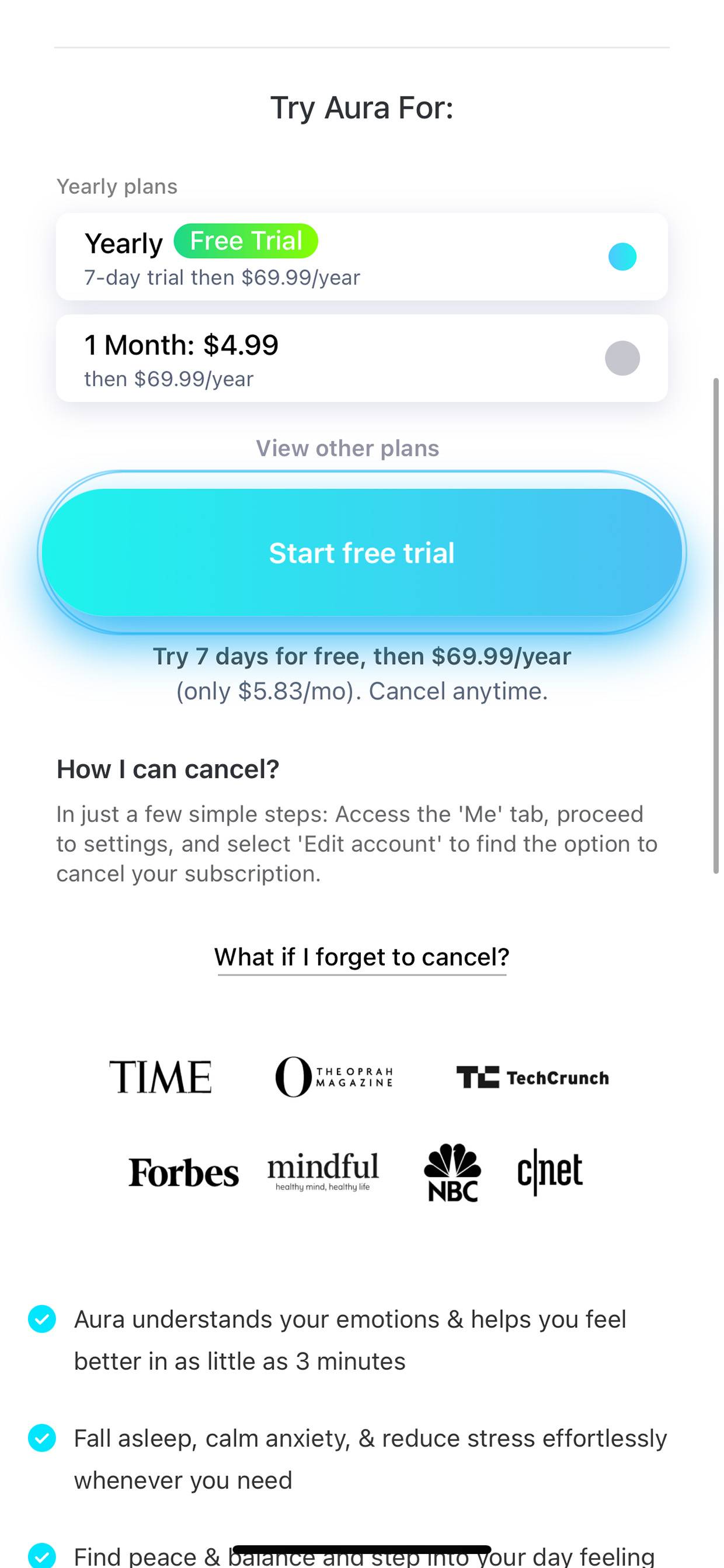The width and height of the screenshot is (724, 1568).
Task: Open View other plans
Action: tap(347, 449)
